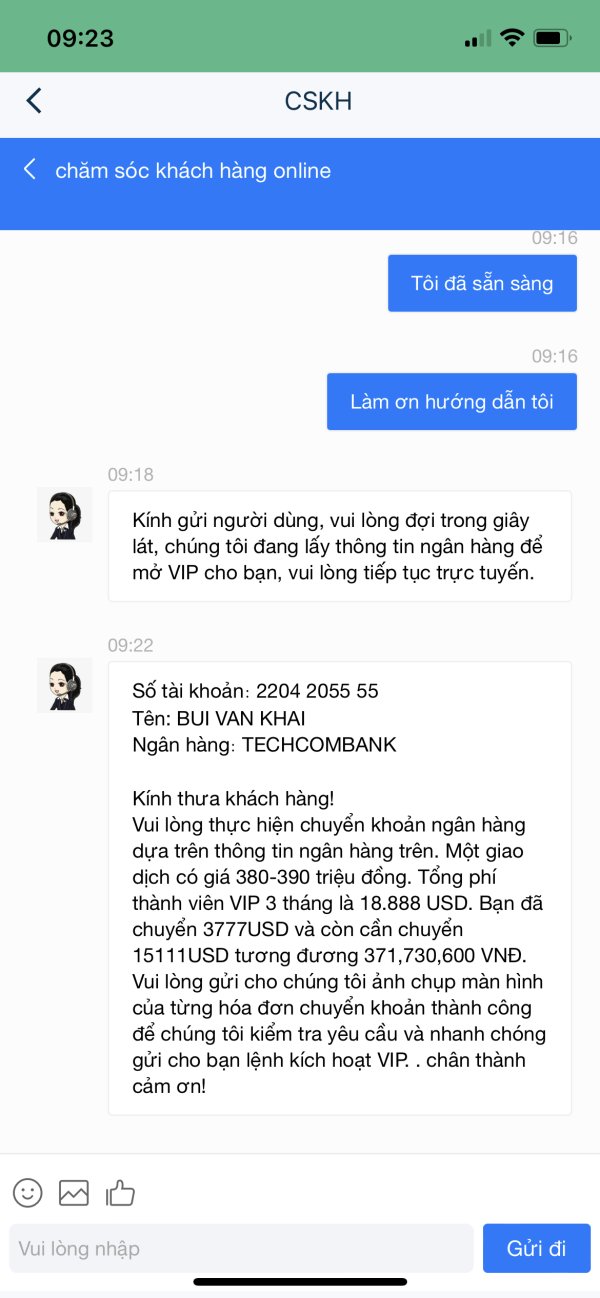Image resolution: width=600 pixels, height=1298 pixels.
Task: Open the emoji picker
Action: click(x=28, y=1192)
